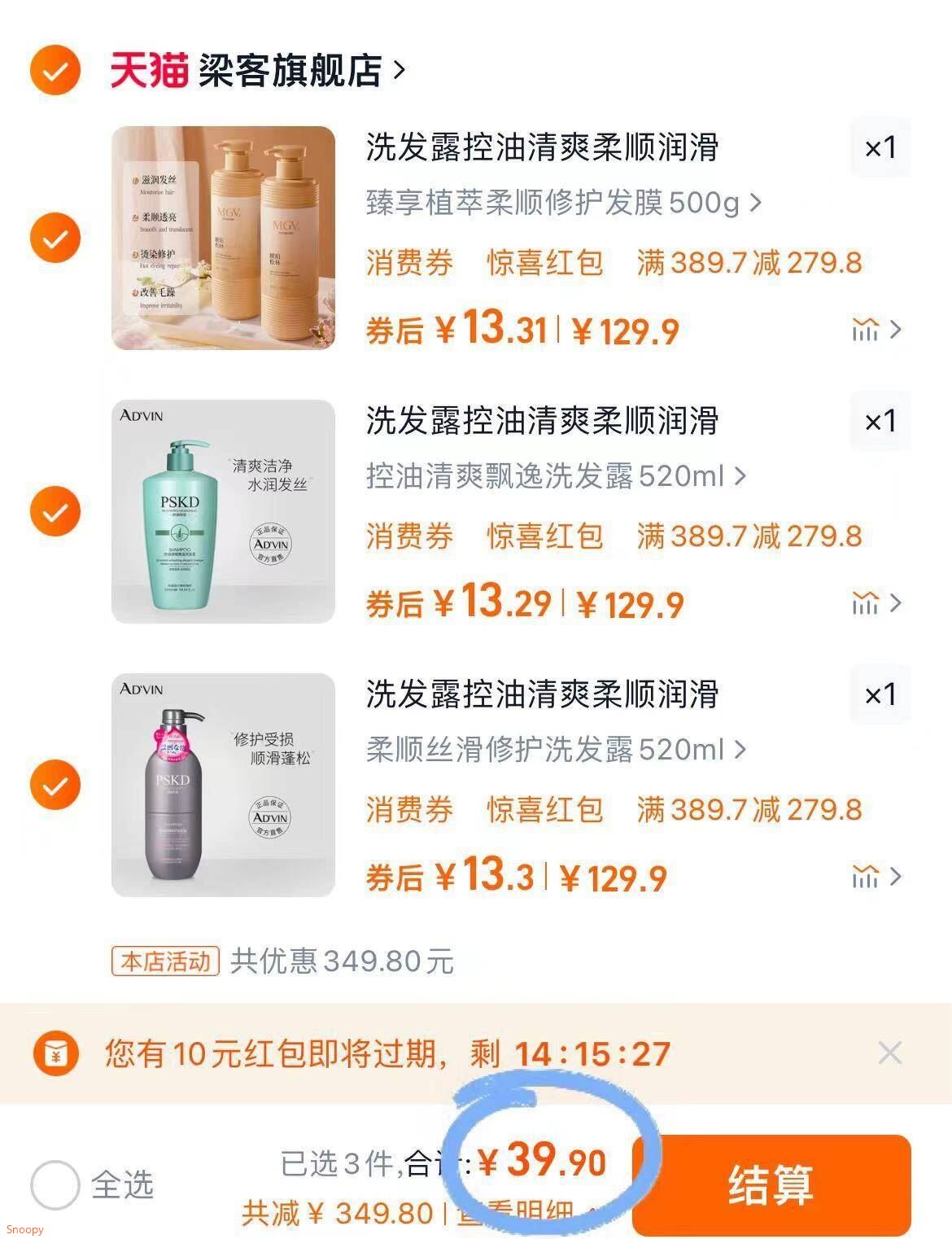The height and width of the screenshot is (1239, 952).
Task: Dismiss the expiring 10元红包 banner
Action: pos(889,1053)
